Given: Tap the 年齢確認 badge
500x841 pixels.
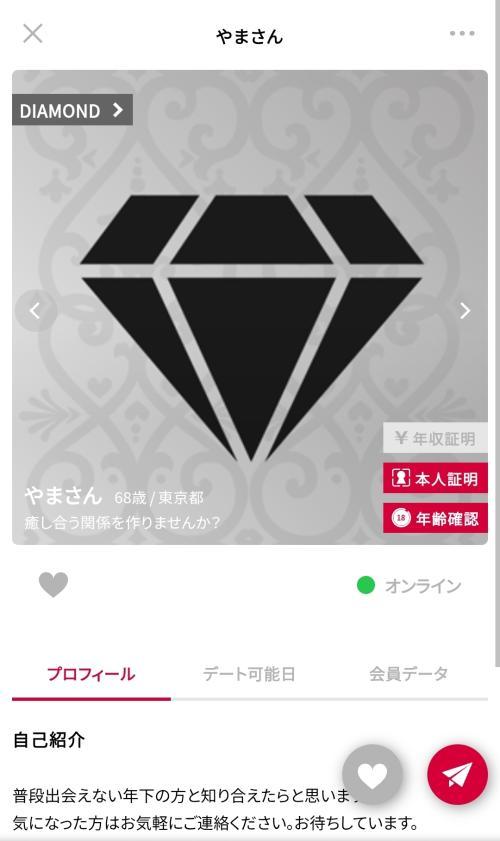Looking at the screenshot, I should point(435,518).
